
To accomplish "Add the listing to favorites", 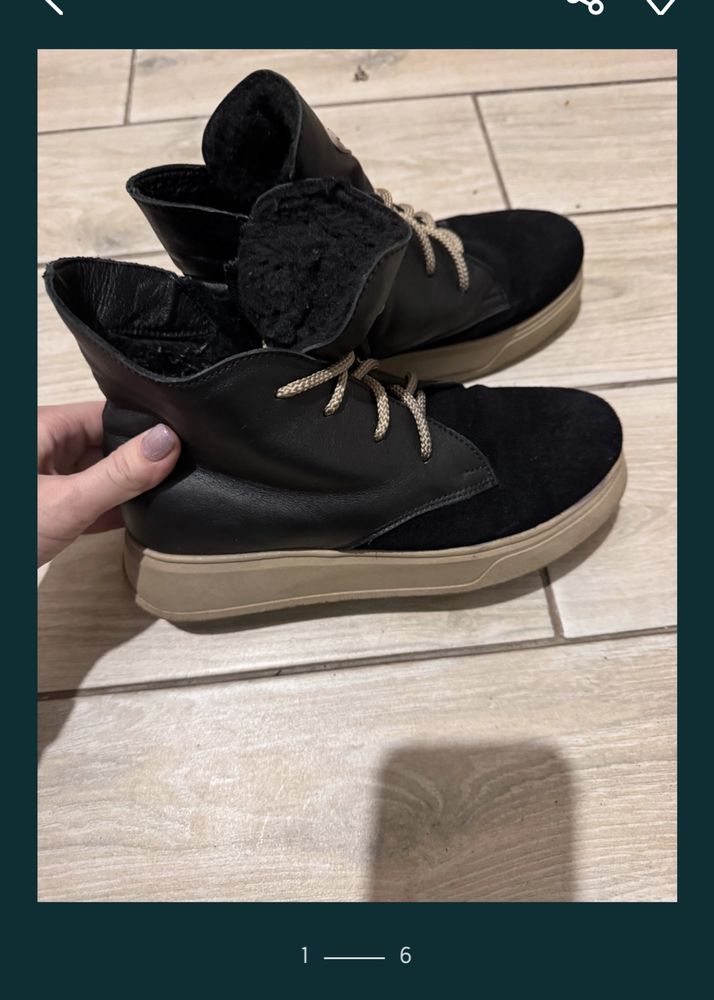I will click(x=660, y=4).
